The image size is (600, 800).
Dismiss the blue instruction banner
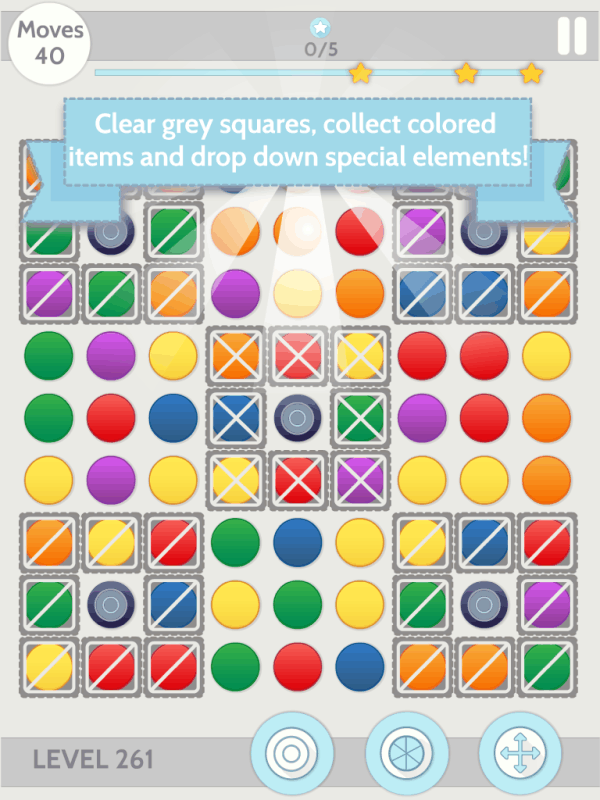click(x=297, y=141)
